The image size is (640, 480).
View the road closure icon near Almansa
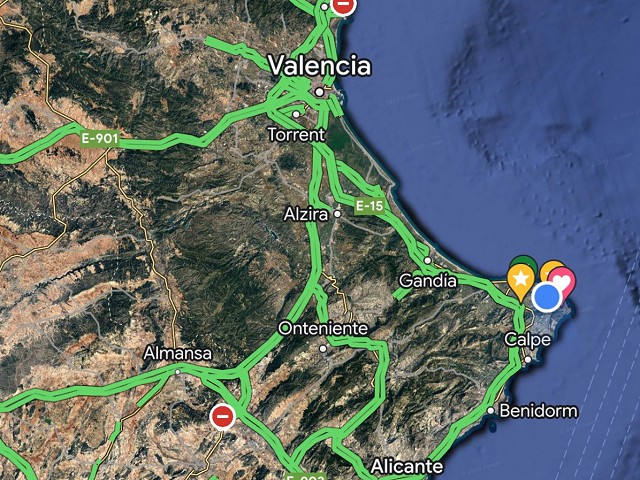pyautogui.click(x=222, y=416)
